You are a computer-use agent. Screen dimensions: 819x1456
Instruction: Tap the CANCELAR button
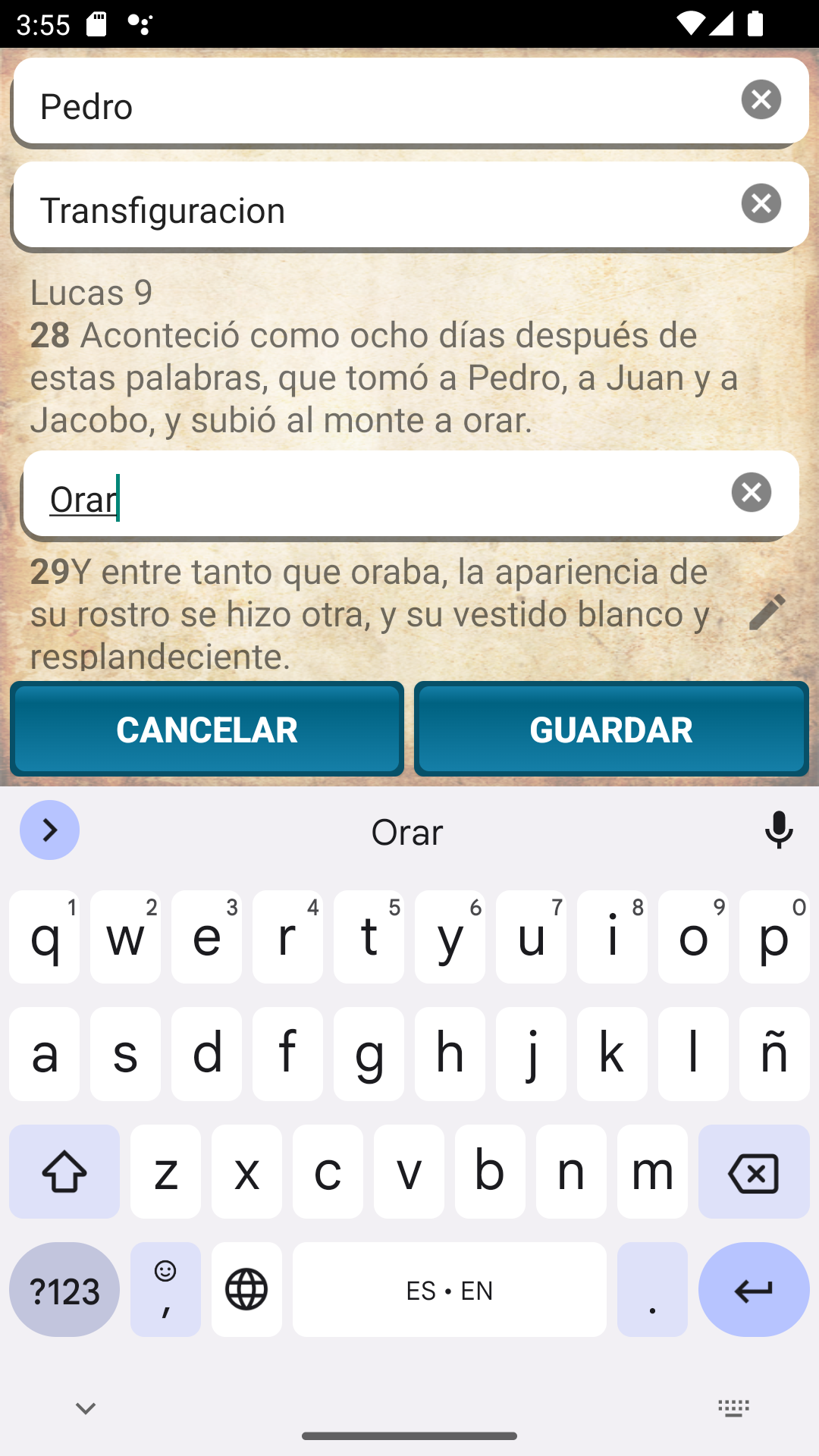(x=207, y=729)
